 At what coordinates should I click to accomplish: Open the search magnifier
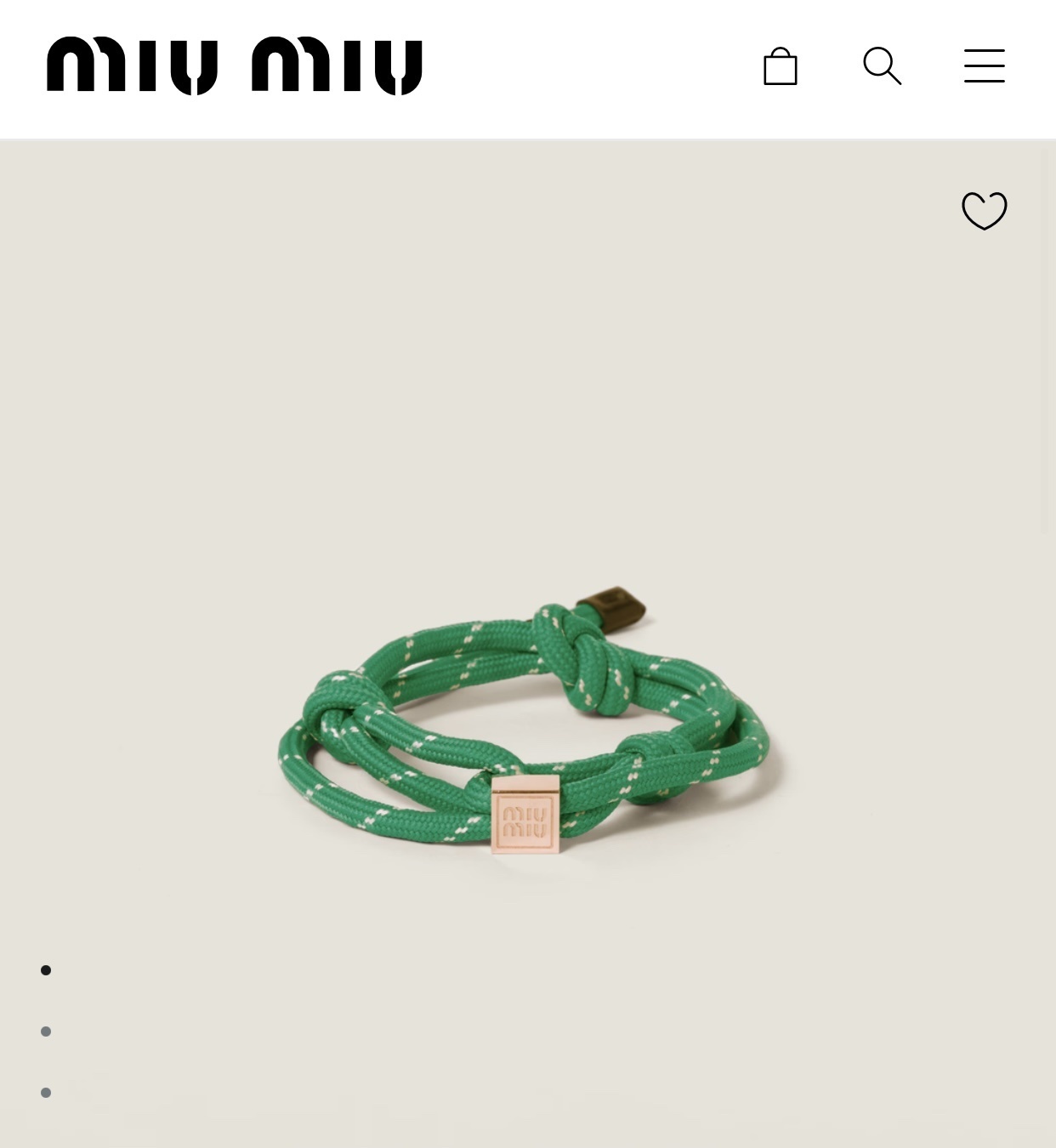point(882,66)
